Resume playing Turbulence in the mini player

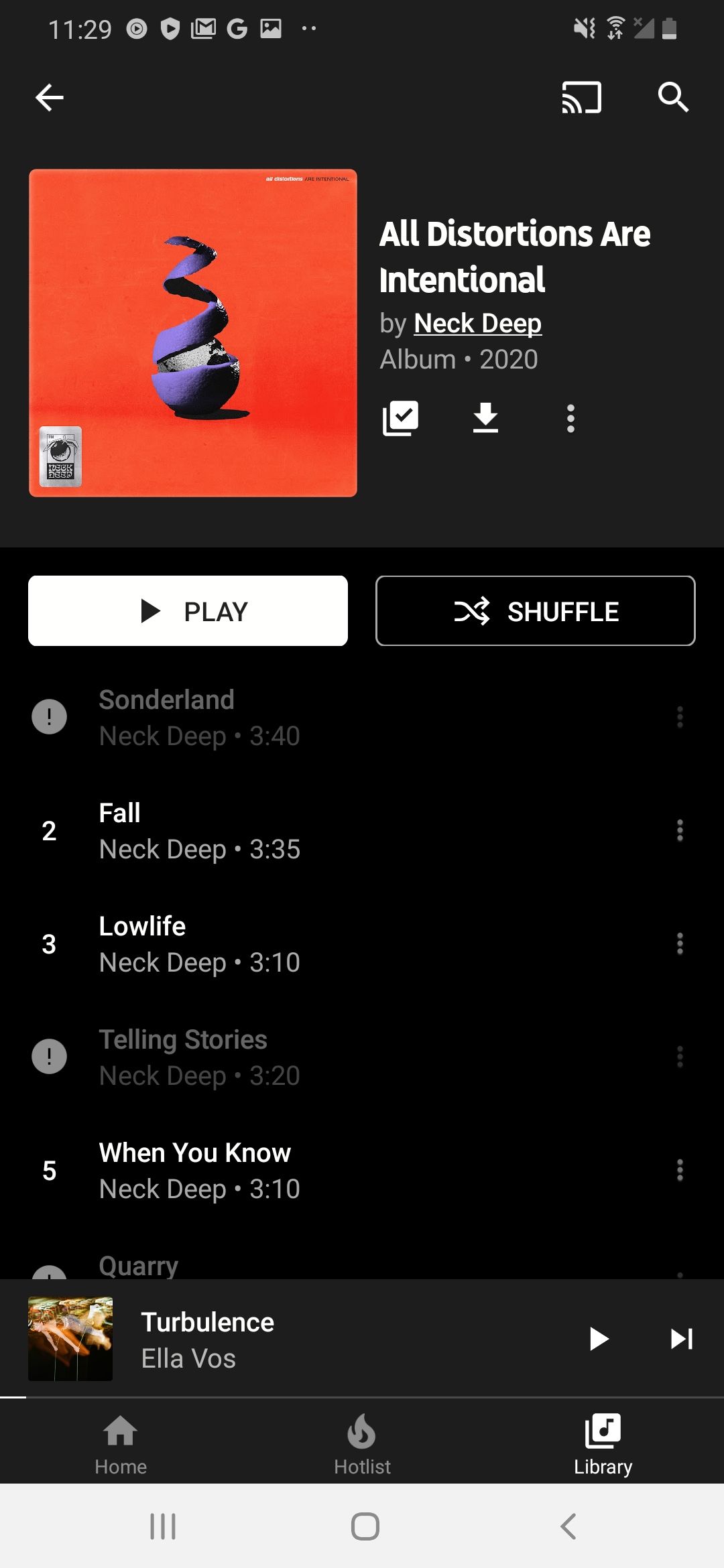[599, 1339]
